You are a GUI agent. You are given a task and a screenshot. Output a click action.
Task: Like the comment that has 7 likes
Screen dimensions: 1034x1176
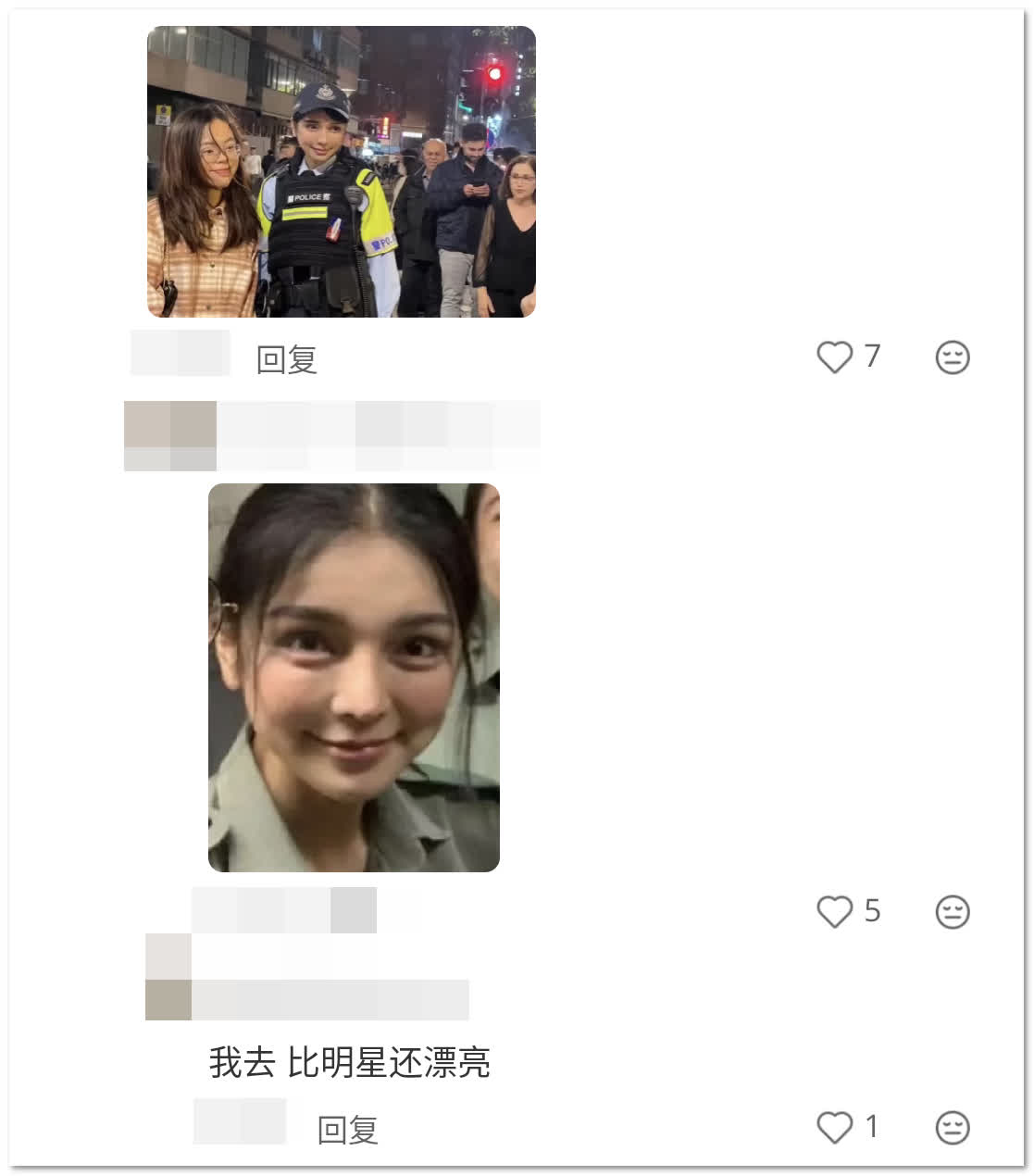pos(834,357)
